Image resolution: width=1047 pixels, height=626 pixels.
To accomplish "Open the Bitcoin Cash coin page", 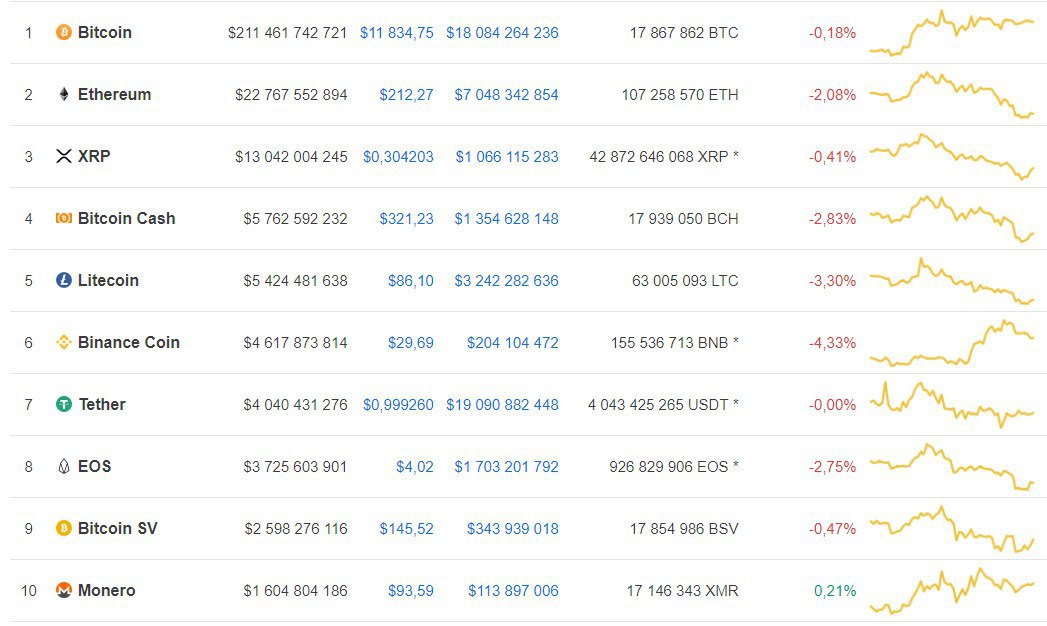I will (x=126, y=218).
